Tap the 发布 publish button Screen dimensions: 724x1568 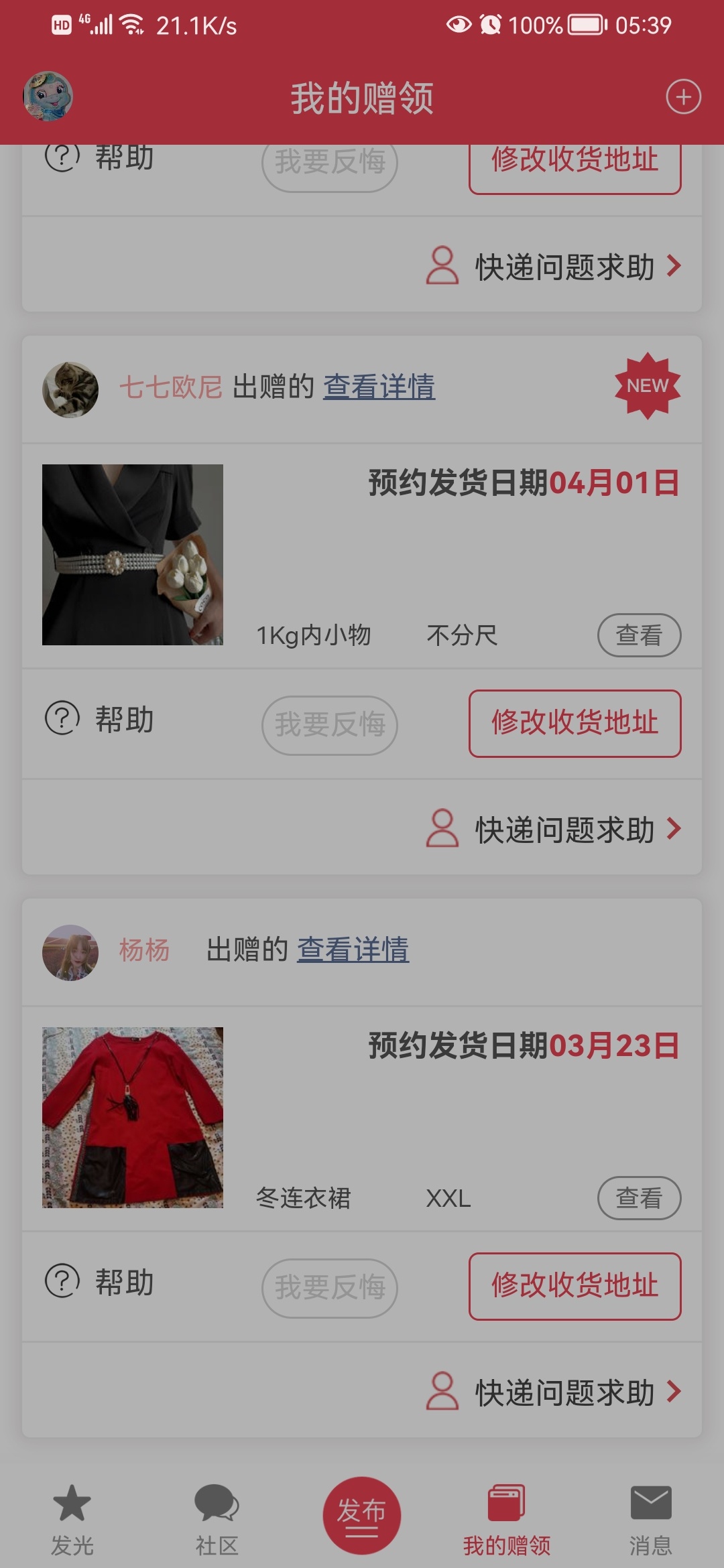tap(362, 1515)
